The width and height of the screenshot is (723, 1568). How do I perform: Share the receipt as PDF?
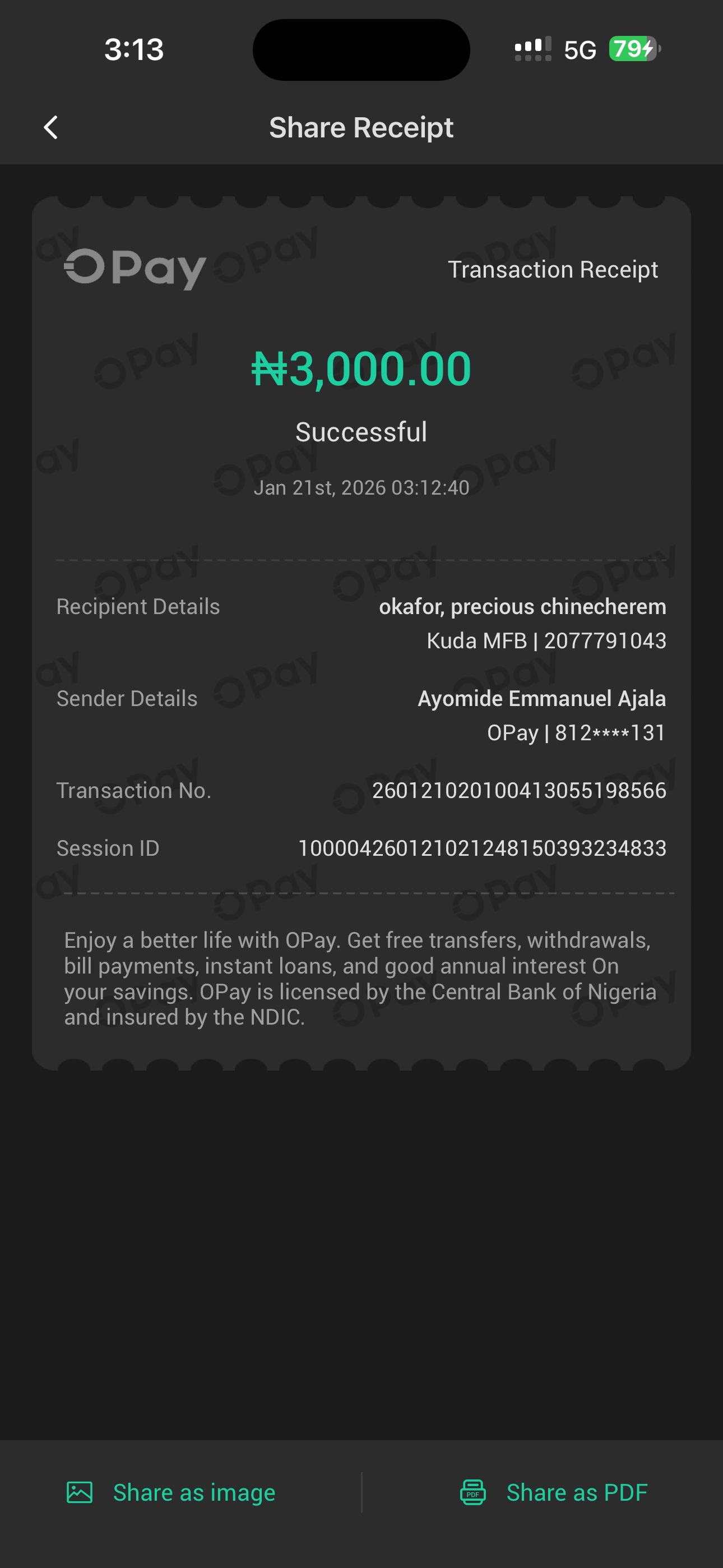click(x=553, y=1492)
